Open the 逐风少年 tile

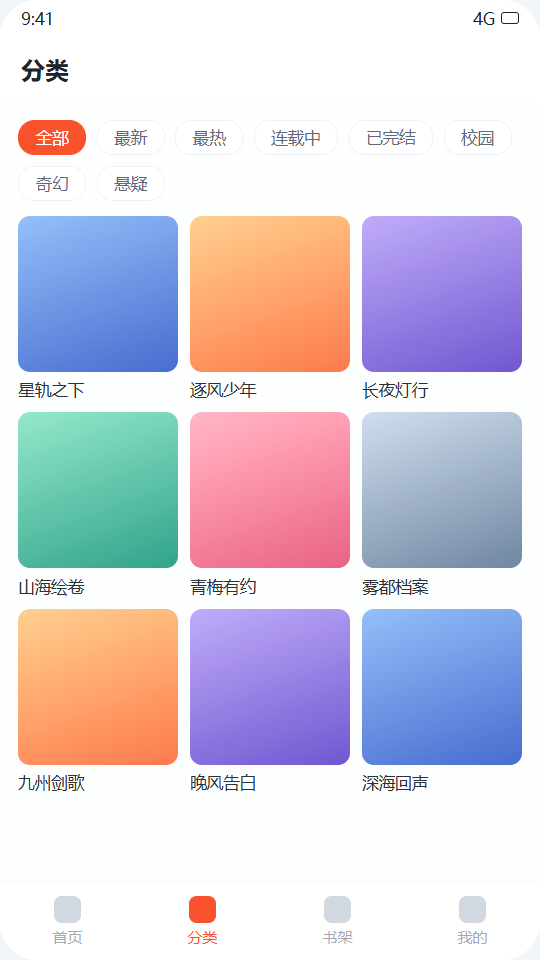coord(270,294)
